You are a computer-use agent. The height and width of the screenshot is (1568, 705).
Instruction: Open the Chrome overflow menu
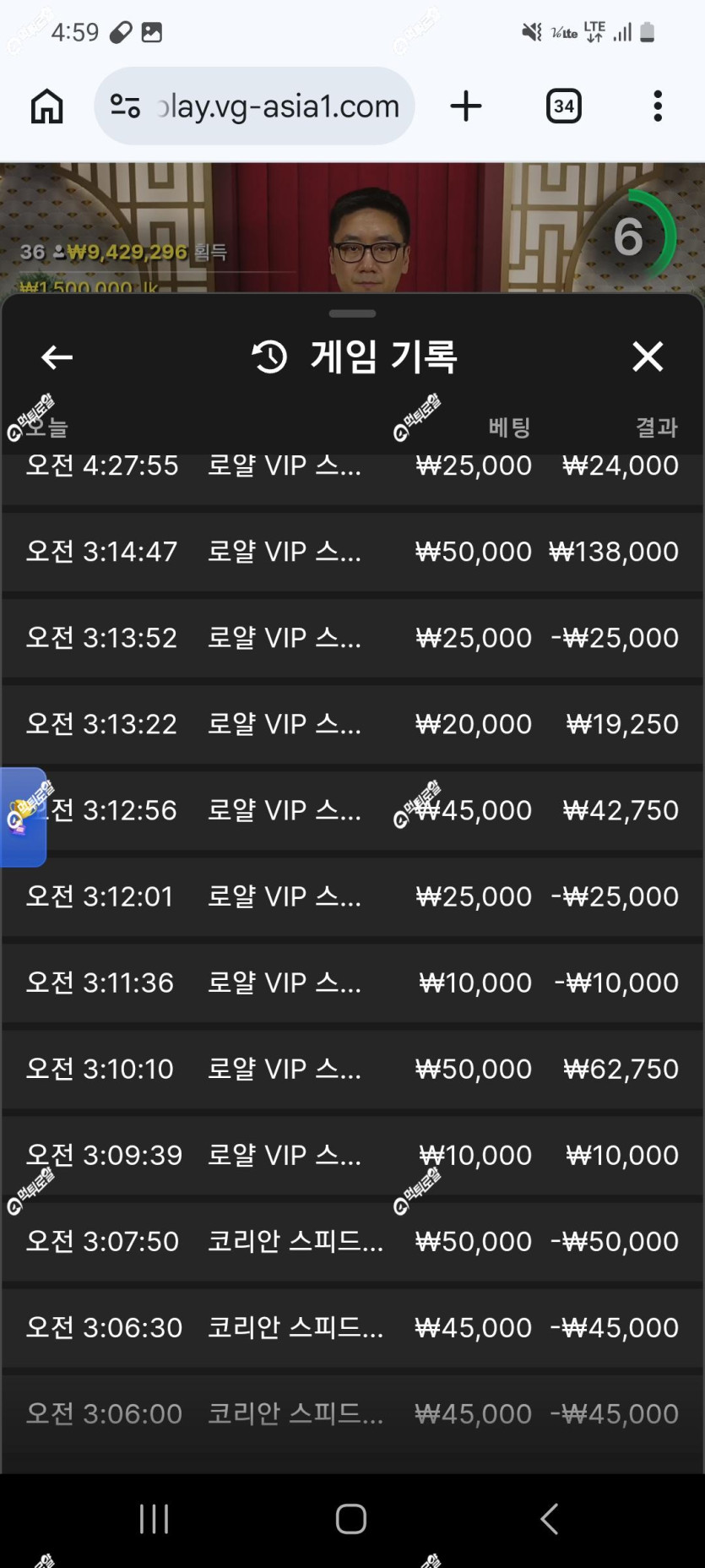658,106
